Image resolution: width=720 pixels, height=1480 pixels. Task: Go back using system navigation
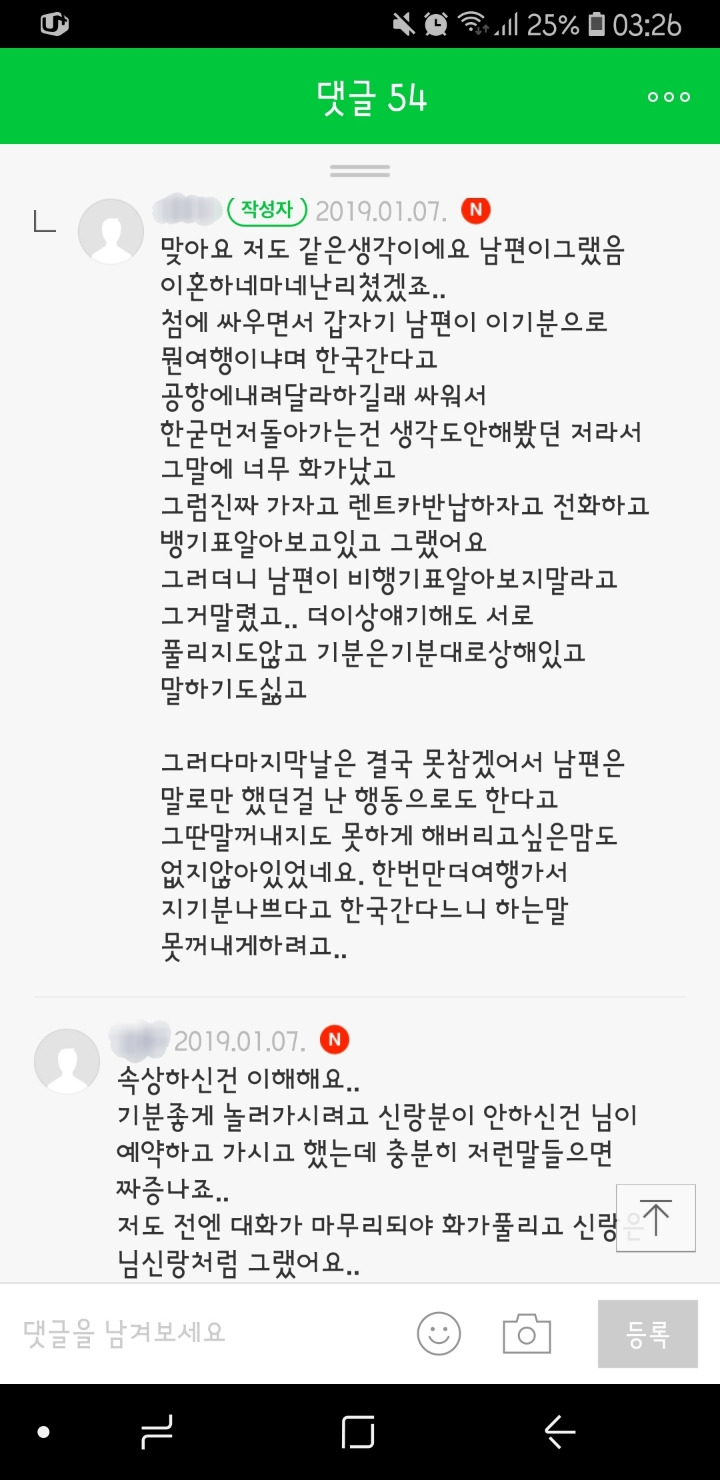coord(560,1432)
